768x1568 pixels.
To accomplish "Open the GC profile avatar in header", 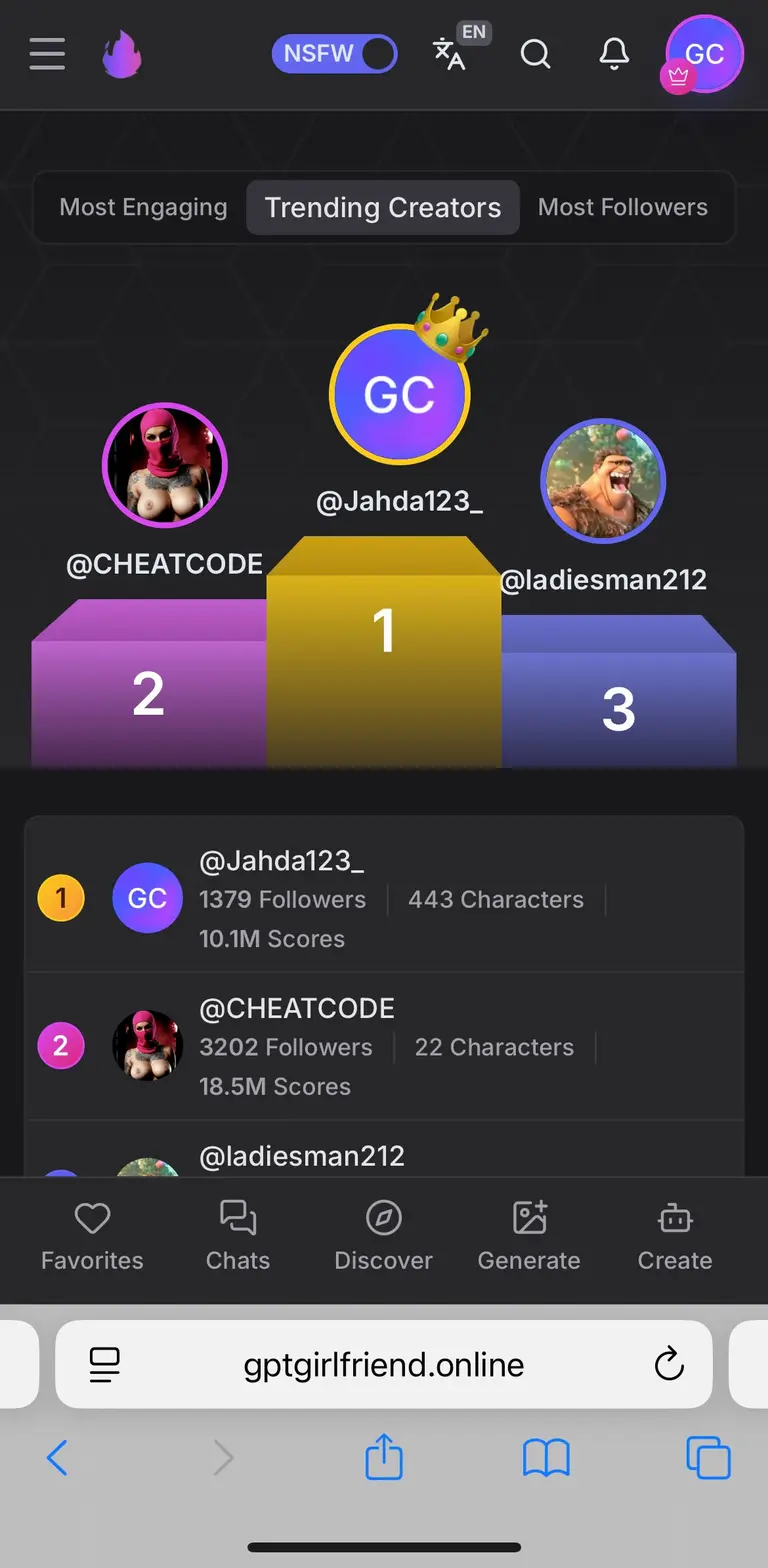I will pyautogui.click(x=704, y=54).
